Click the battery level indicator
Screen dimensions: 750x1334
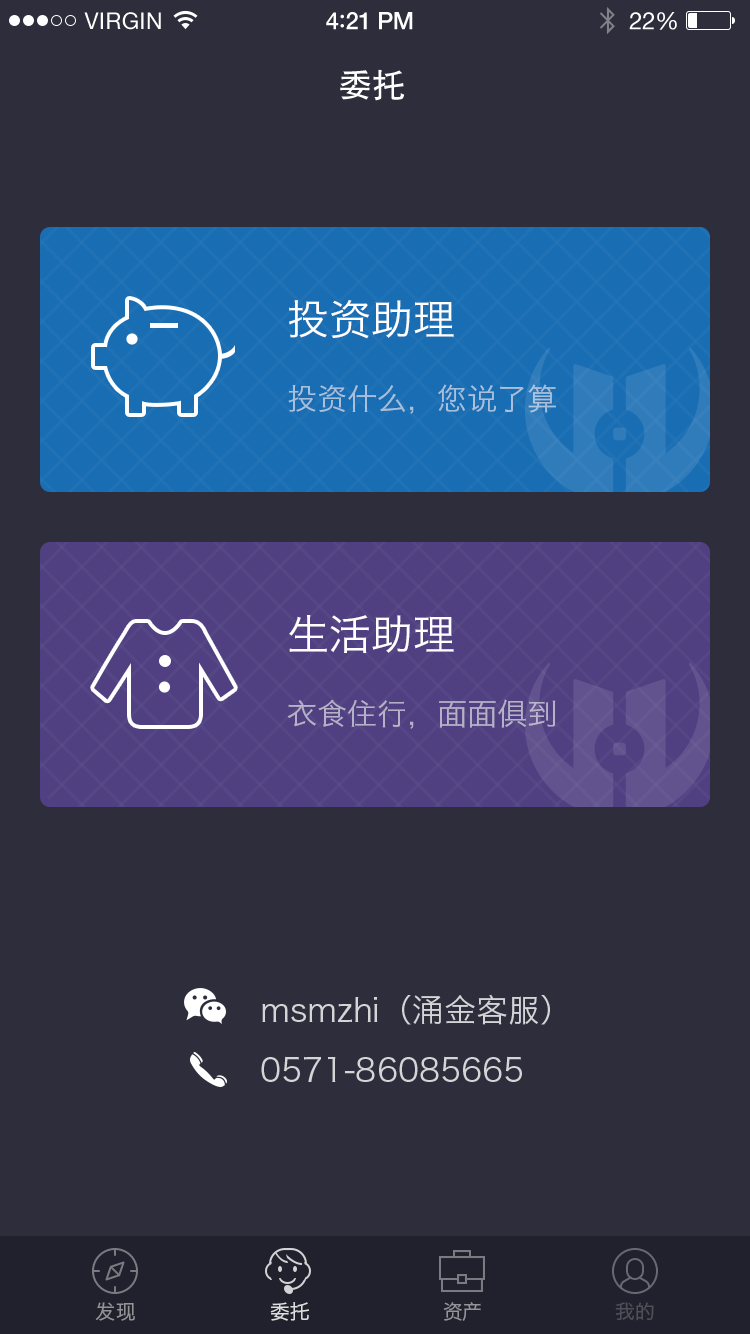[x=711, y=20]
